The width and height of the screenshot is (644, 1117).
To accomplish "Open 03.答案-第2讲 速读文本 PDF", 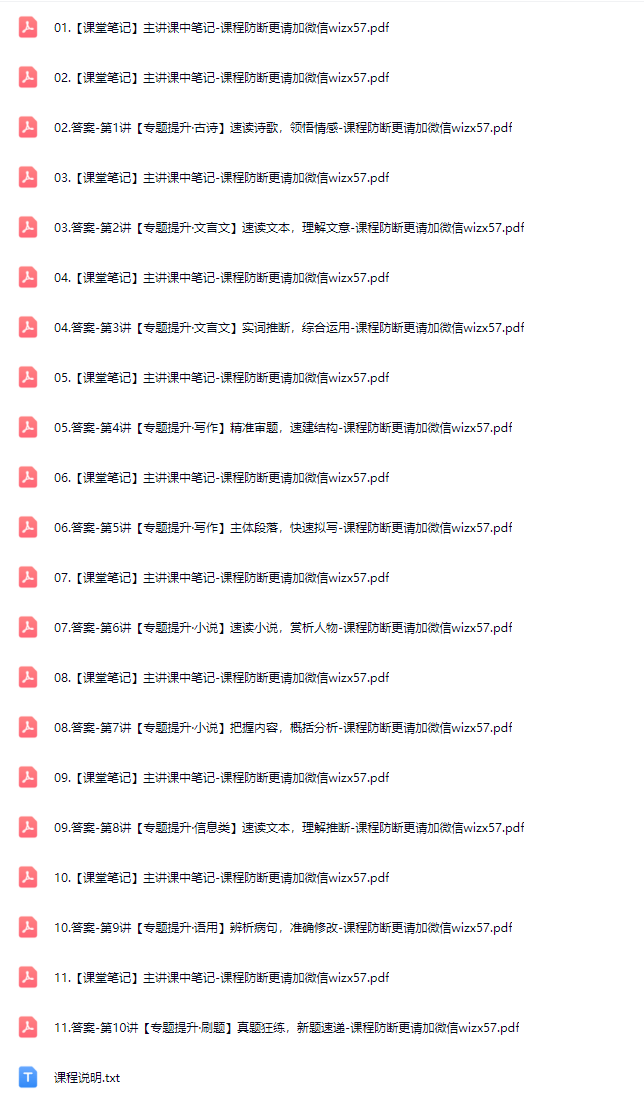I will coord(289,228).
